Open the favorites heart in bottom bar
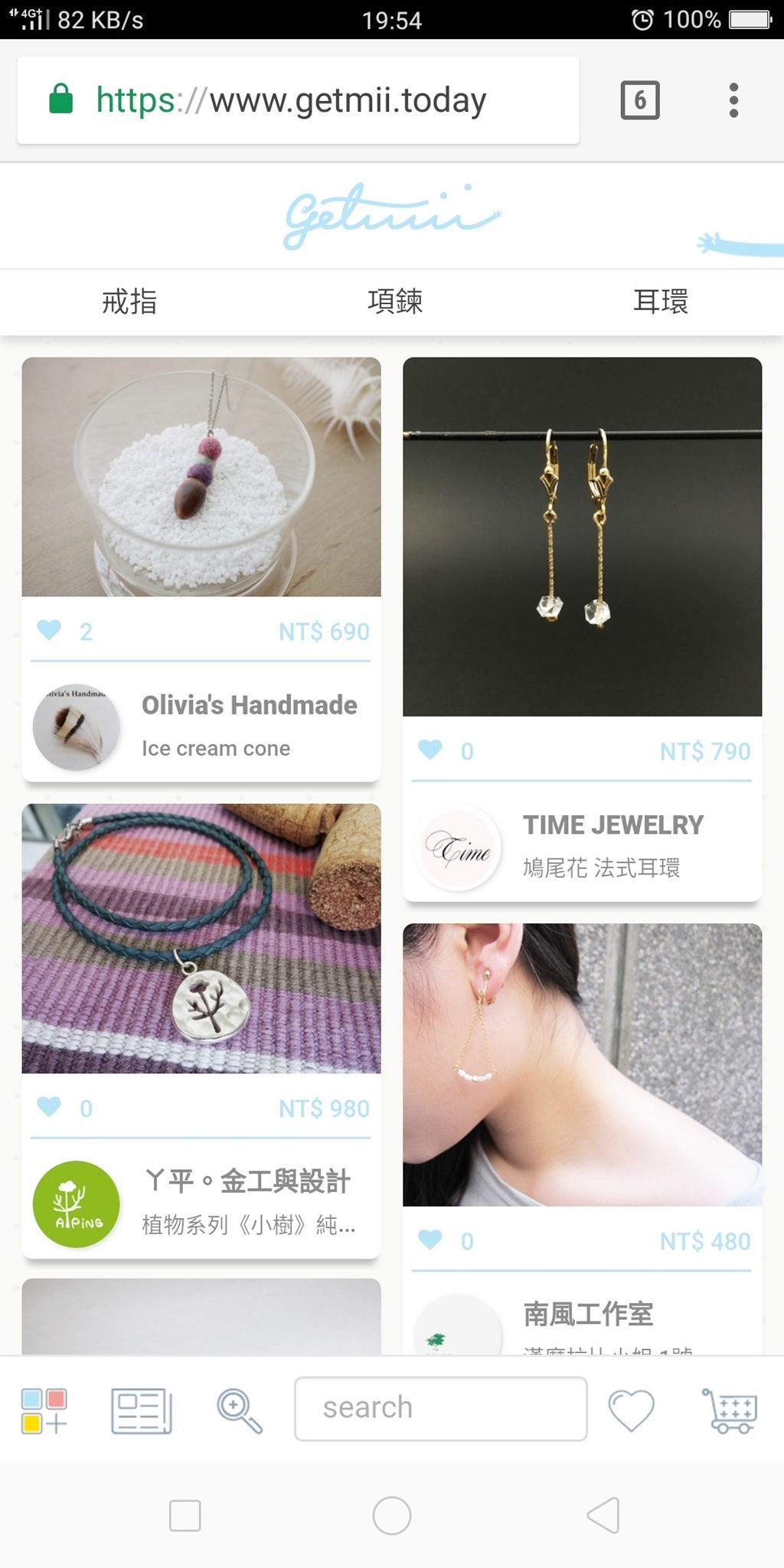 [631, 1410]
